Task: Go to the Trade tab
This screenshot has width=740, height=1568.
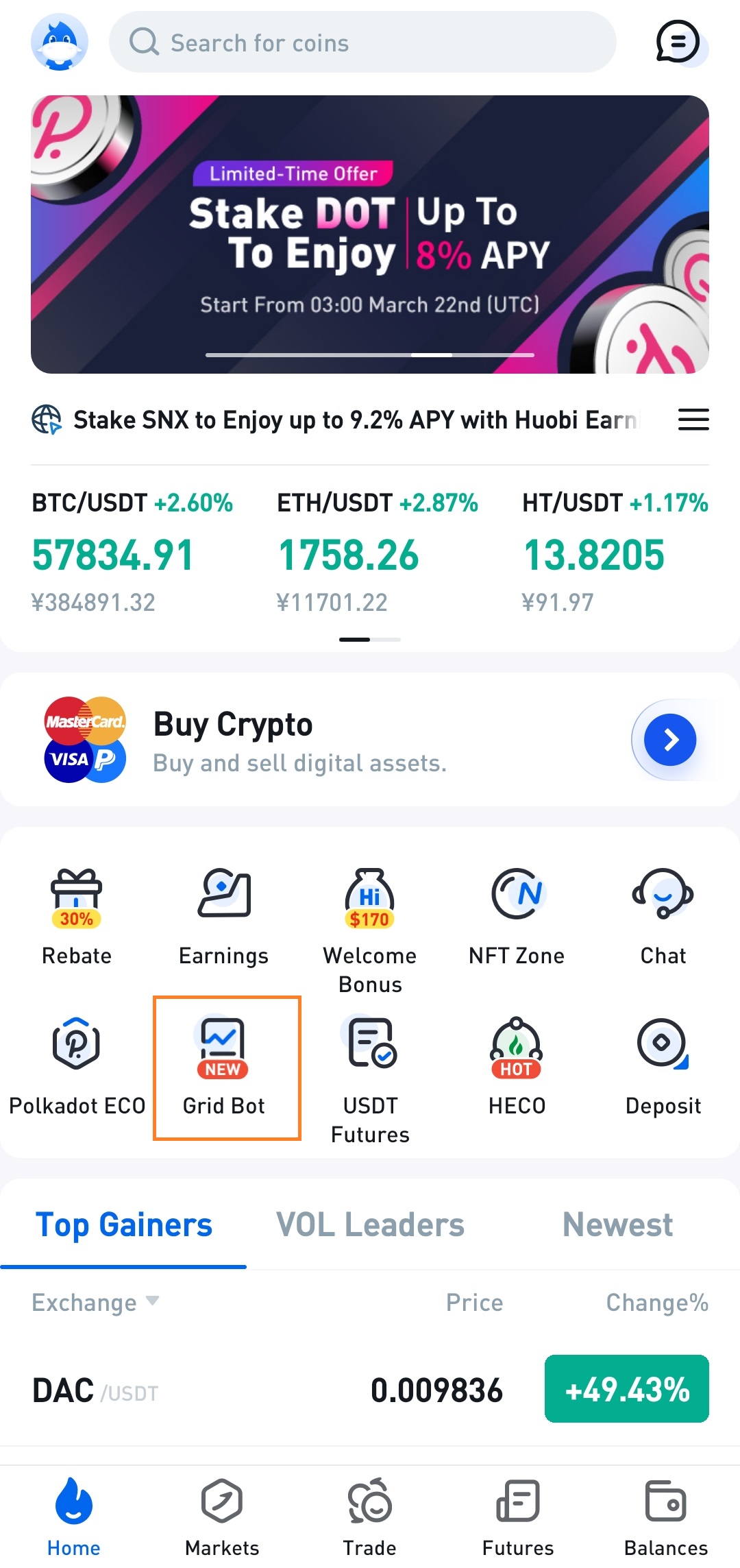Action: point(370,1517)
